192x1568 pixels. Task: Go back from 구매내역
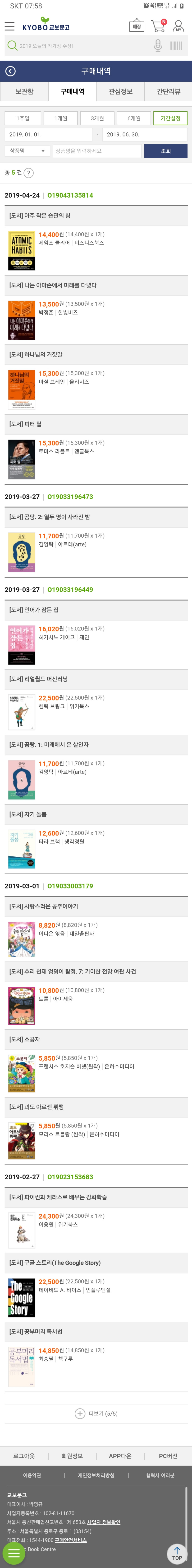(x=10, y=71)
